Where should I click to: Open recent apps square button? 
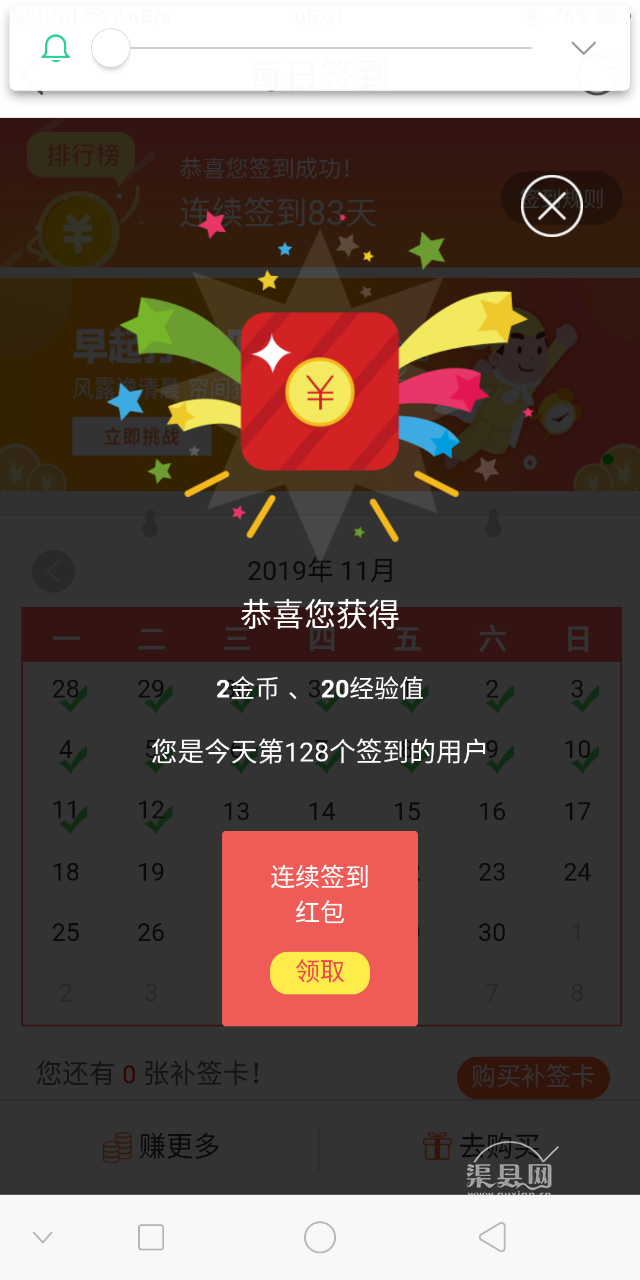(151, 1237)
